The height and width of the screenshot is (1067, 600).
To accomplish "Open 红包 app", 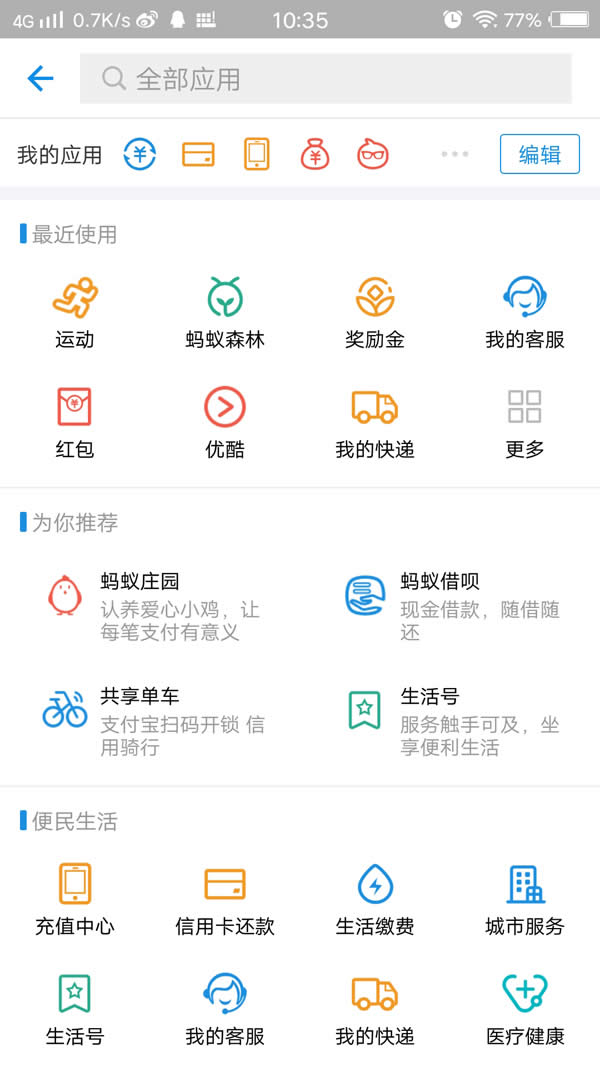I will pyautogui.click(x=75, y=422).
